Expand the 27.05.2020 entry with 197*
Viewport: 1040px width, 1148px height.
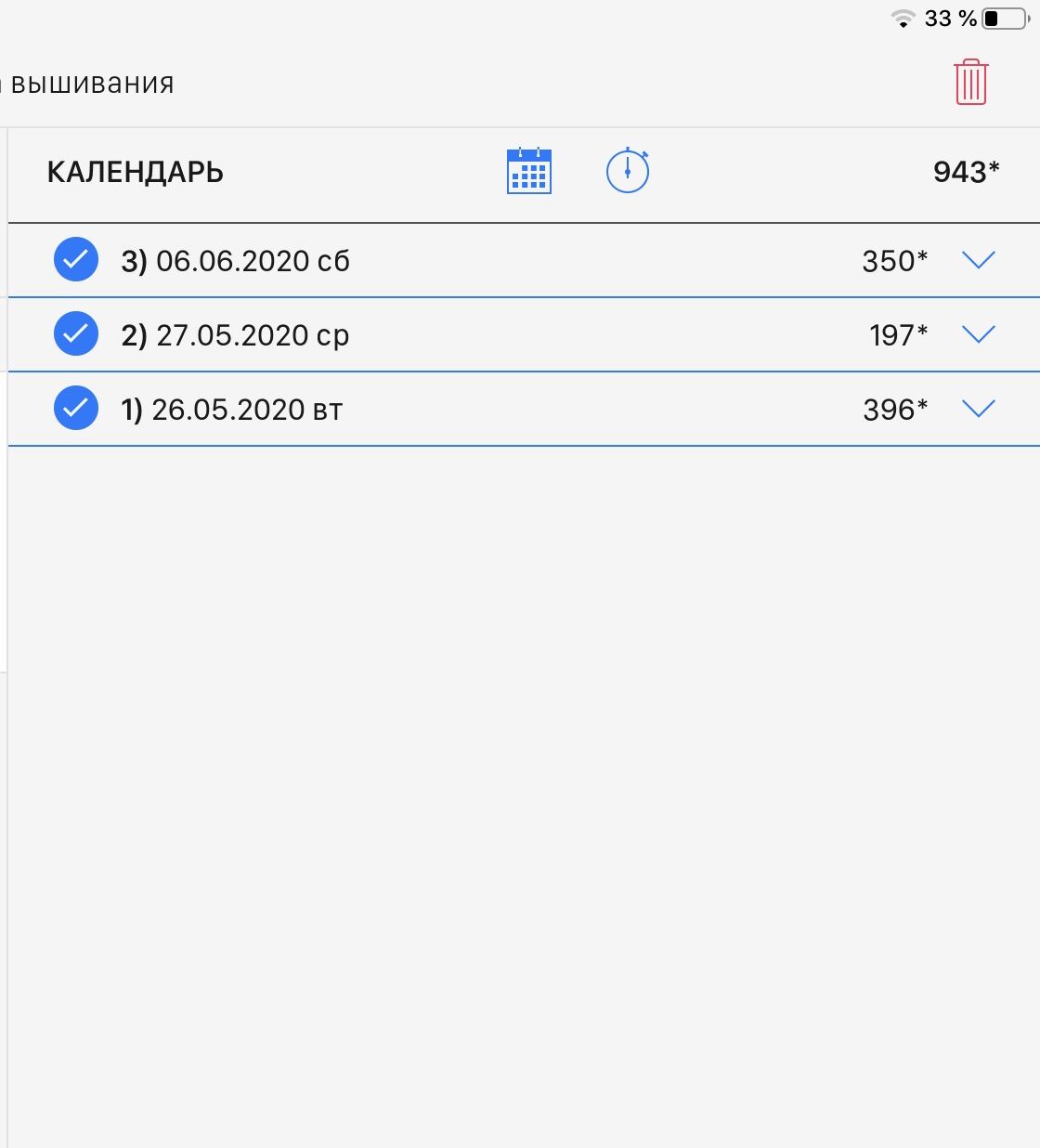[x=979, y=334]
